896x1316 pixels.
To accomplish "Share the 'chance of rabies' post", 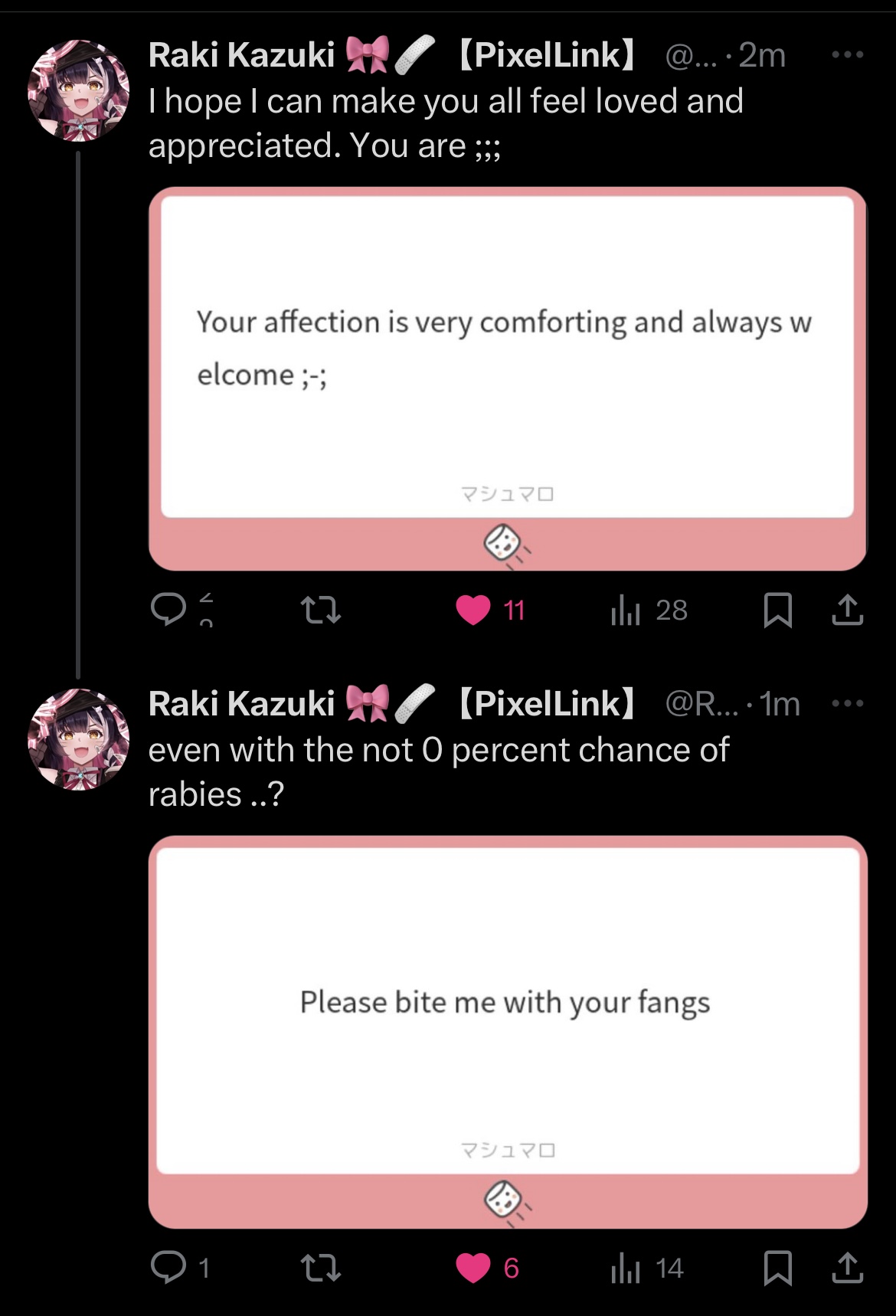I will click(847, 1268).
